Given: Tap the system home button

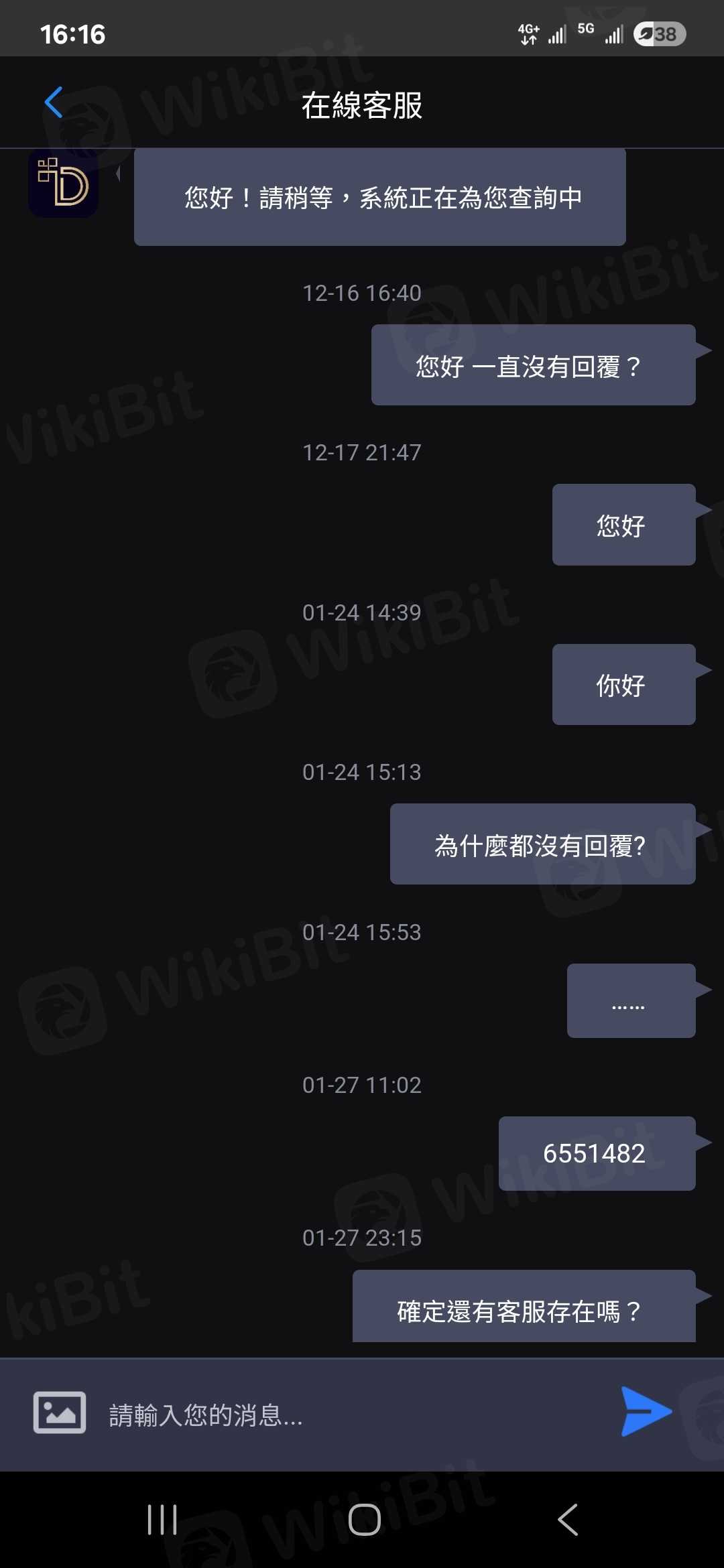Looking at the screenshot, I should coord(364,1519).
